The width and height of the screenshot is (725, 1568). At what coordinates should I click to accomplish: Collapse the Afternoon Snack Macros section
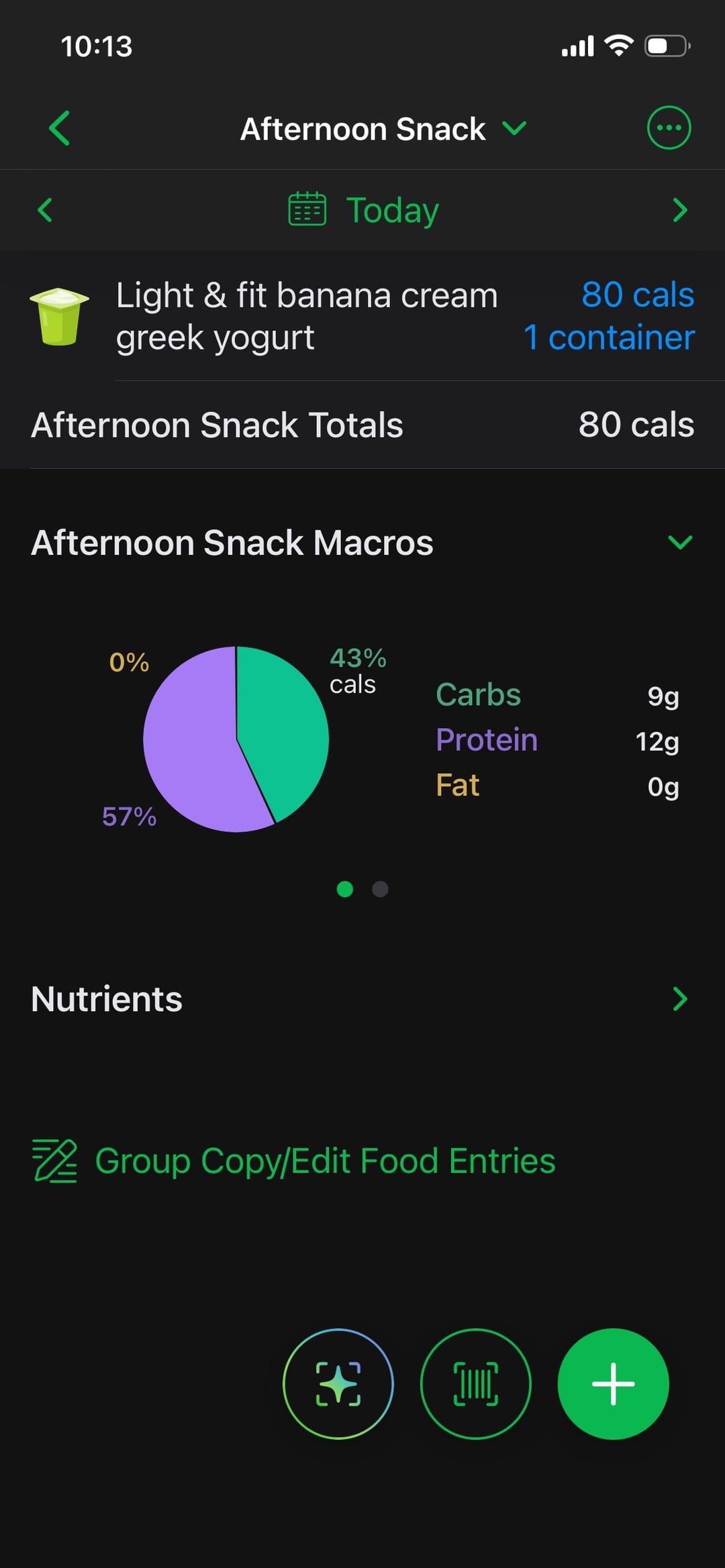coord(679,542)
